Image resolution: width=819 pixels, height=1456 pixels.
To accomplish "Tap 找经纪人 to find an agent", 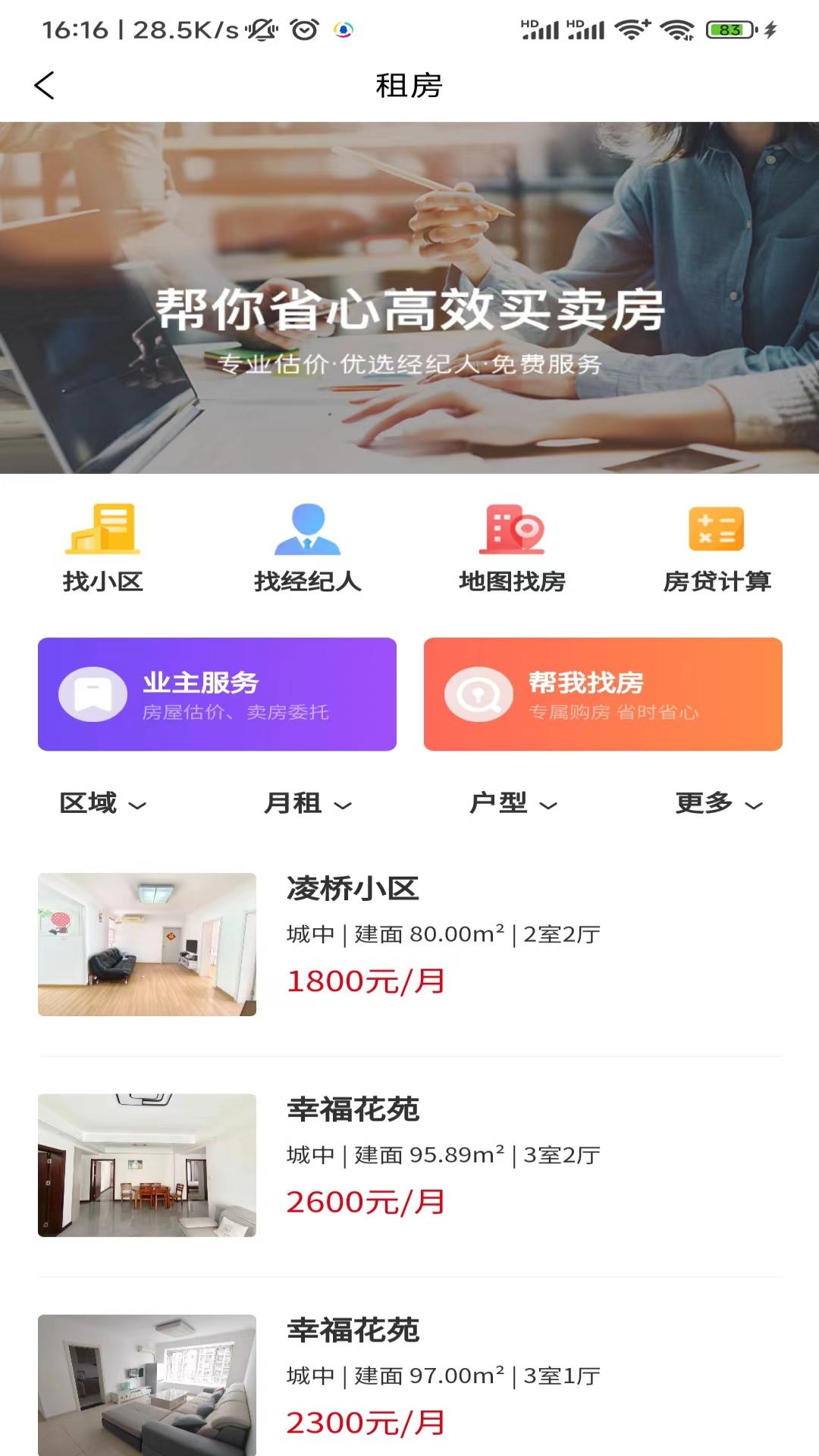I will 307,548.
